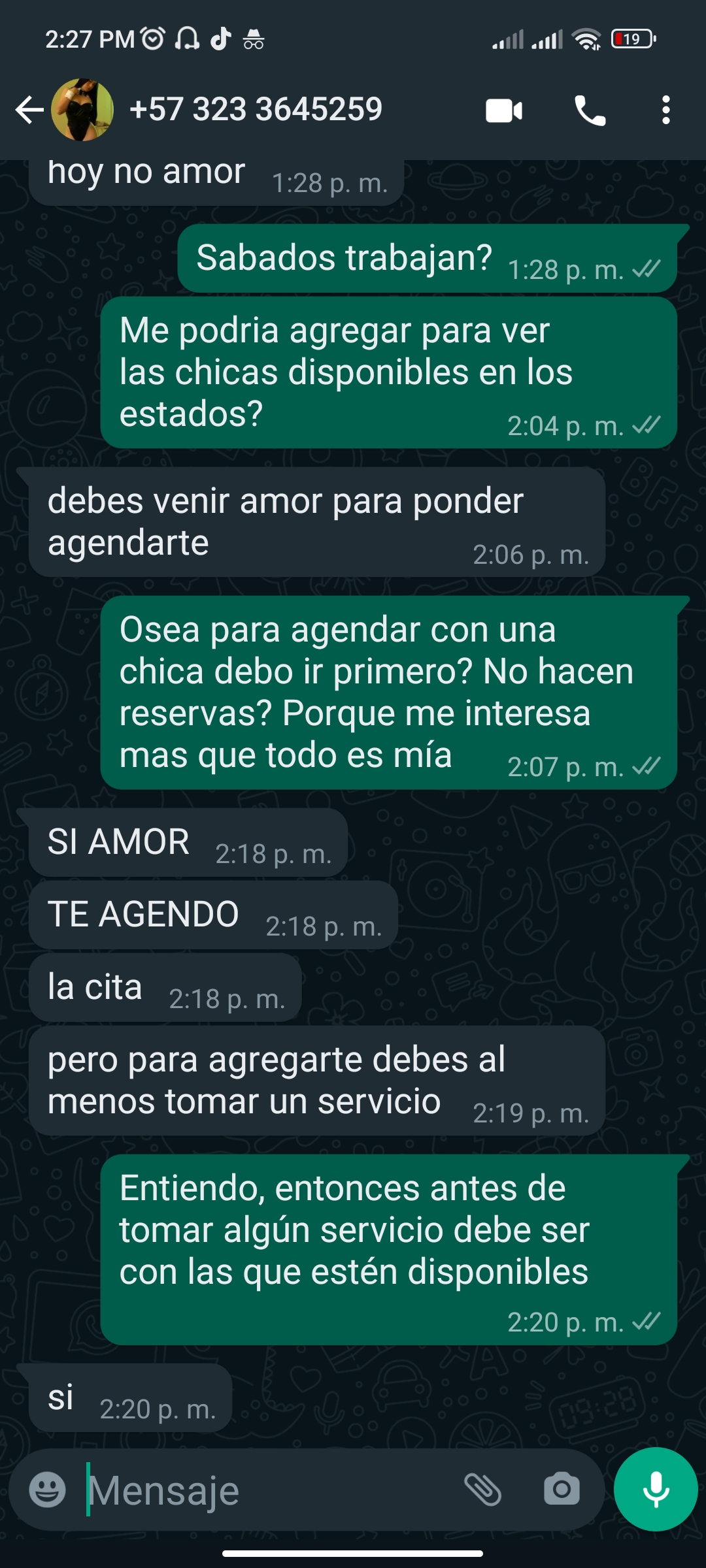Screen dimensions: 706x1568
Task: Start a voice call
Action: (x=590, y=110)
